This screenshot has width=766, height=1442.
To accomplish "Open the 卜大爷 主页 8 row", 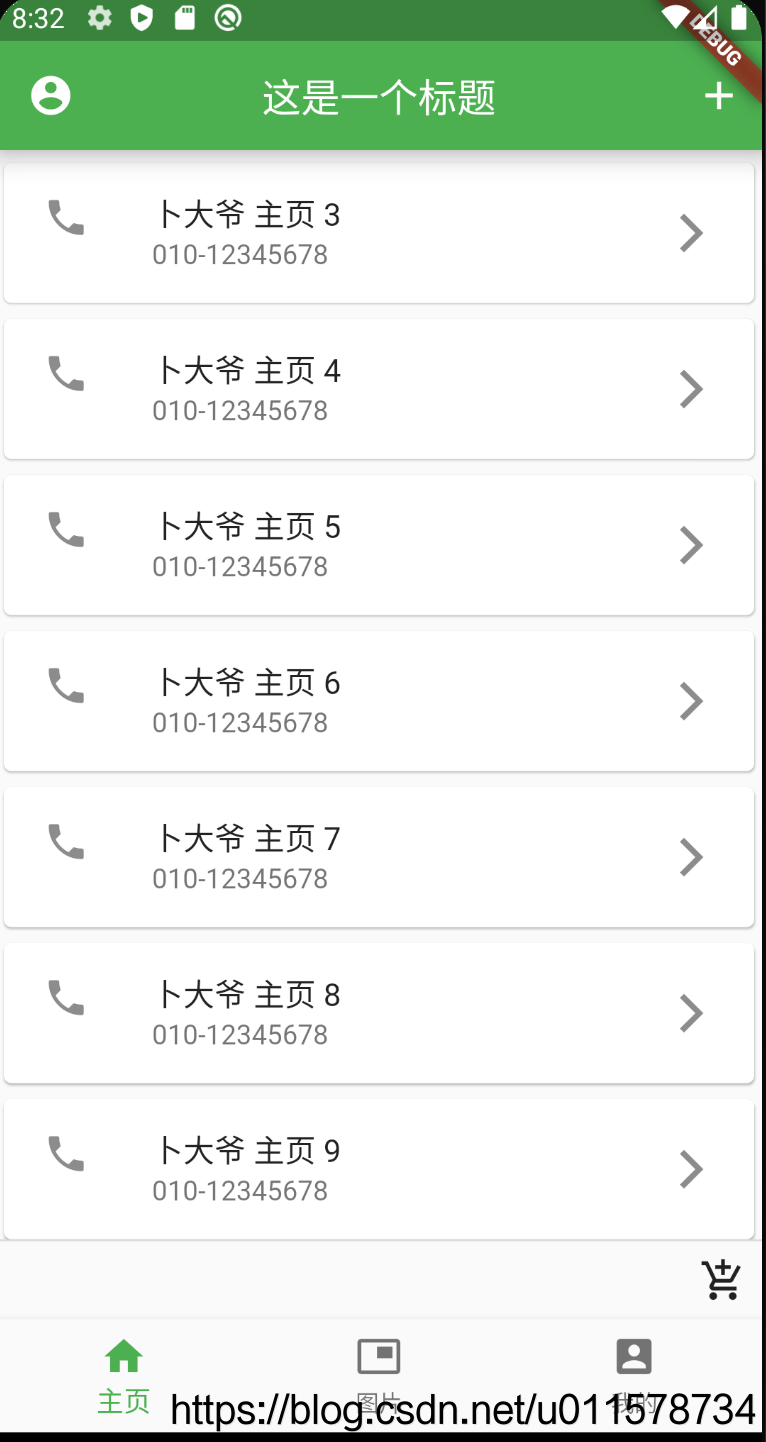I will pos(378,1013).
